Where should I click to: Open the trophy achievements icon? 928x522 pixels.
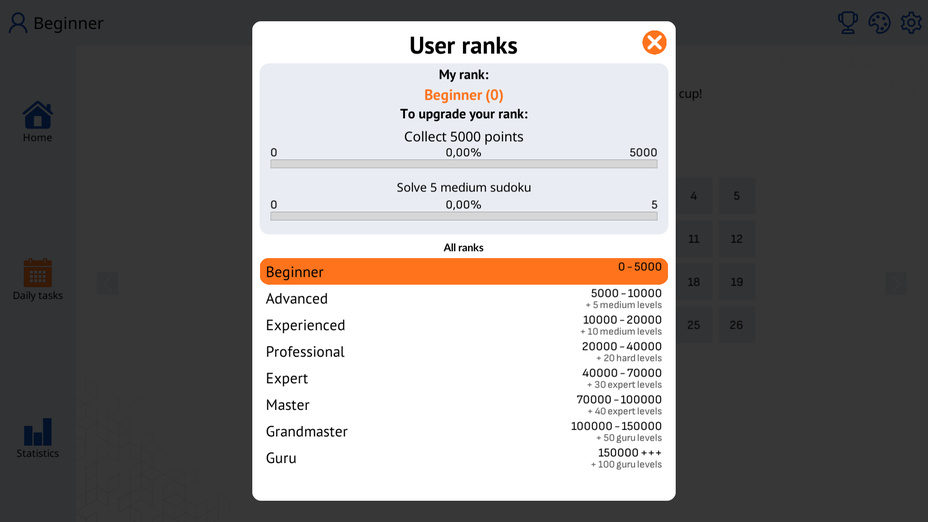(848, 22)
